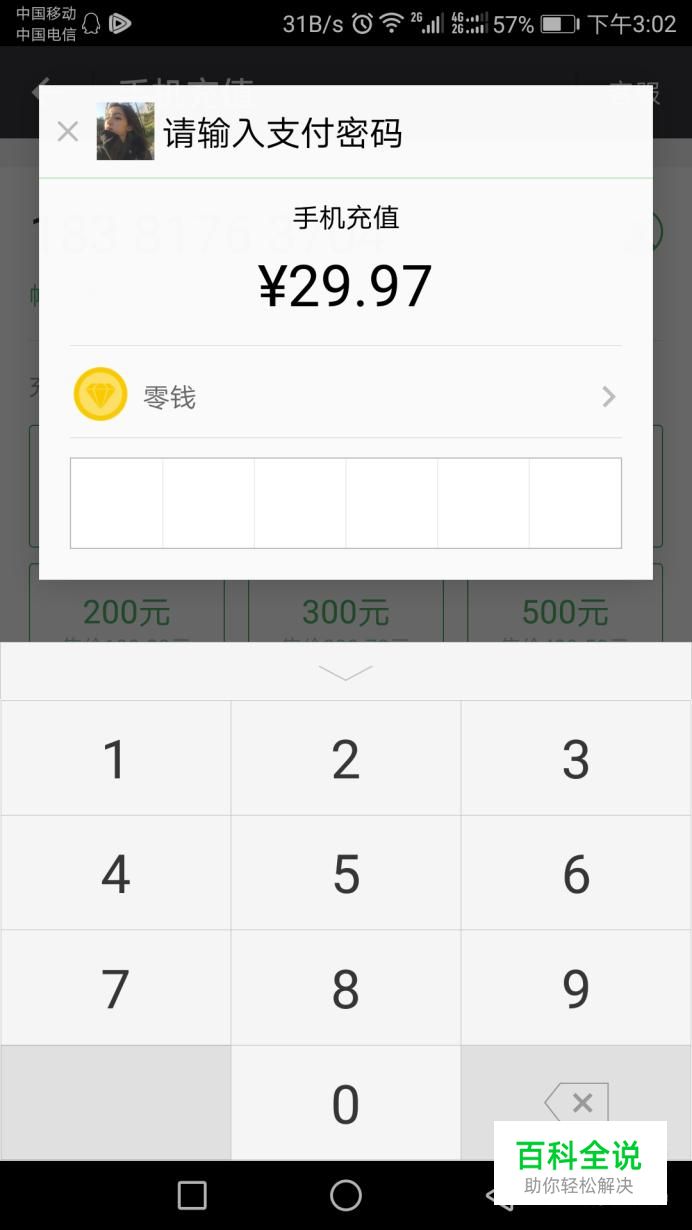692x1230 pixels.
Task: Enter digit 2 on the keypad
Action: [x=346, y=759]
